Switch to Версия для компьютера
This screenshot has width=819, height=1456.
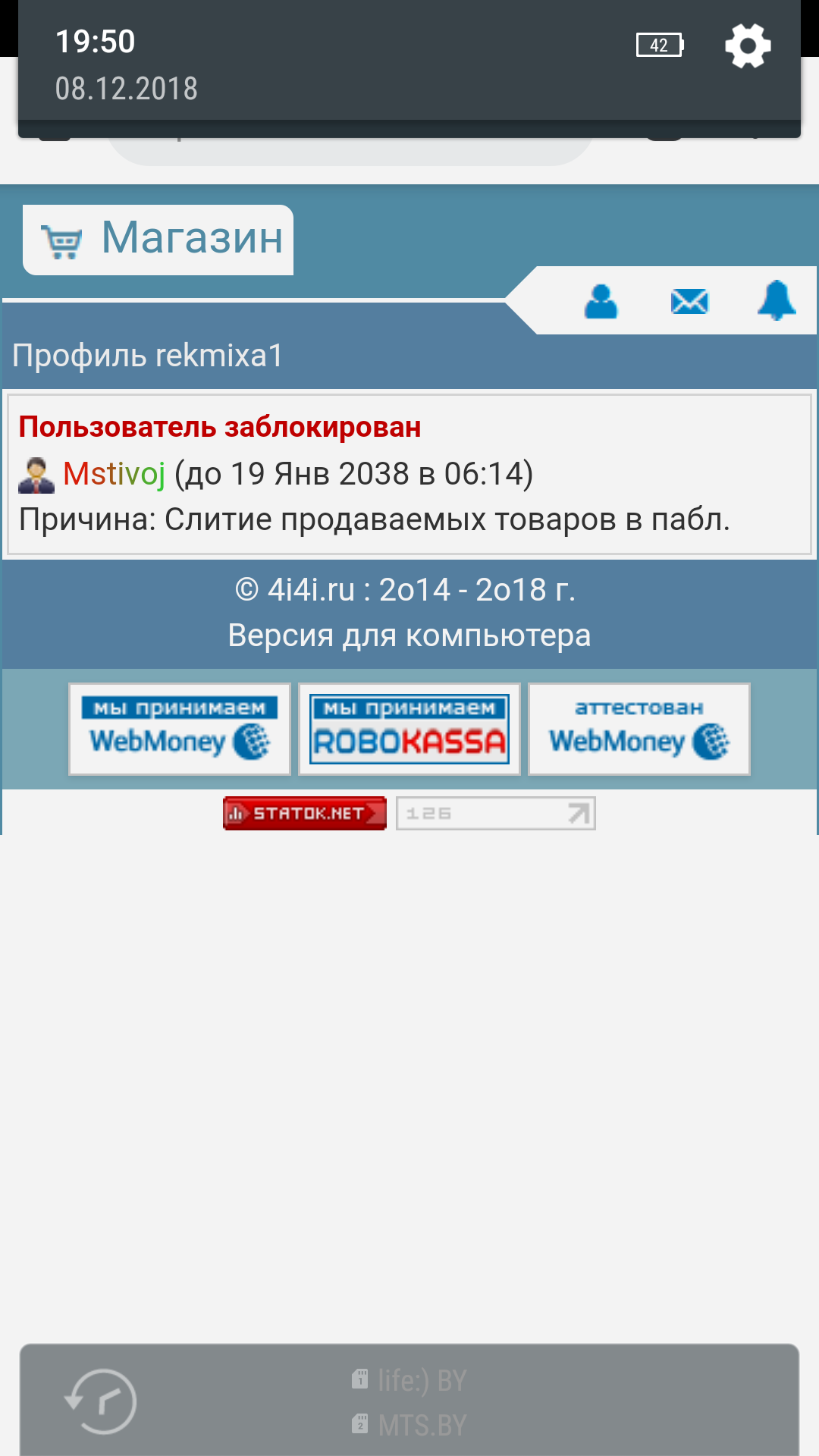[409, 635]
